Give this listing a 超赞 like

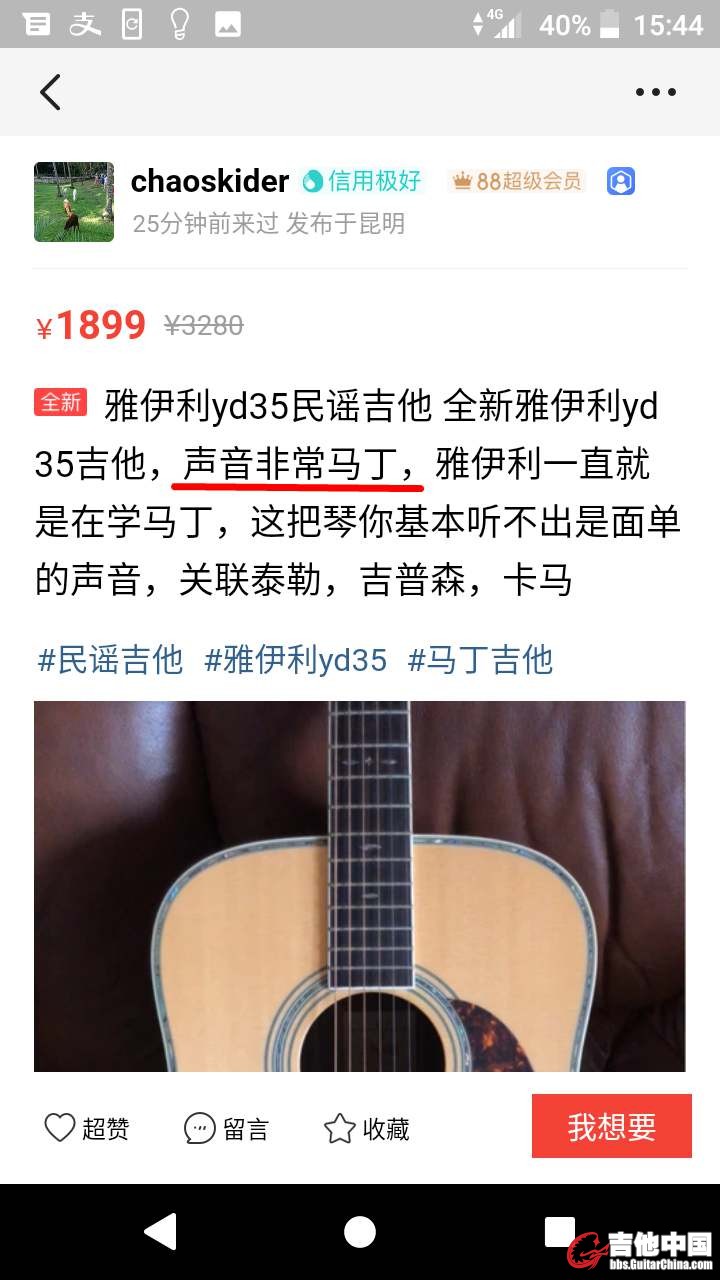point(87,1129)
